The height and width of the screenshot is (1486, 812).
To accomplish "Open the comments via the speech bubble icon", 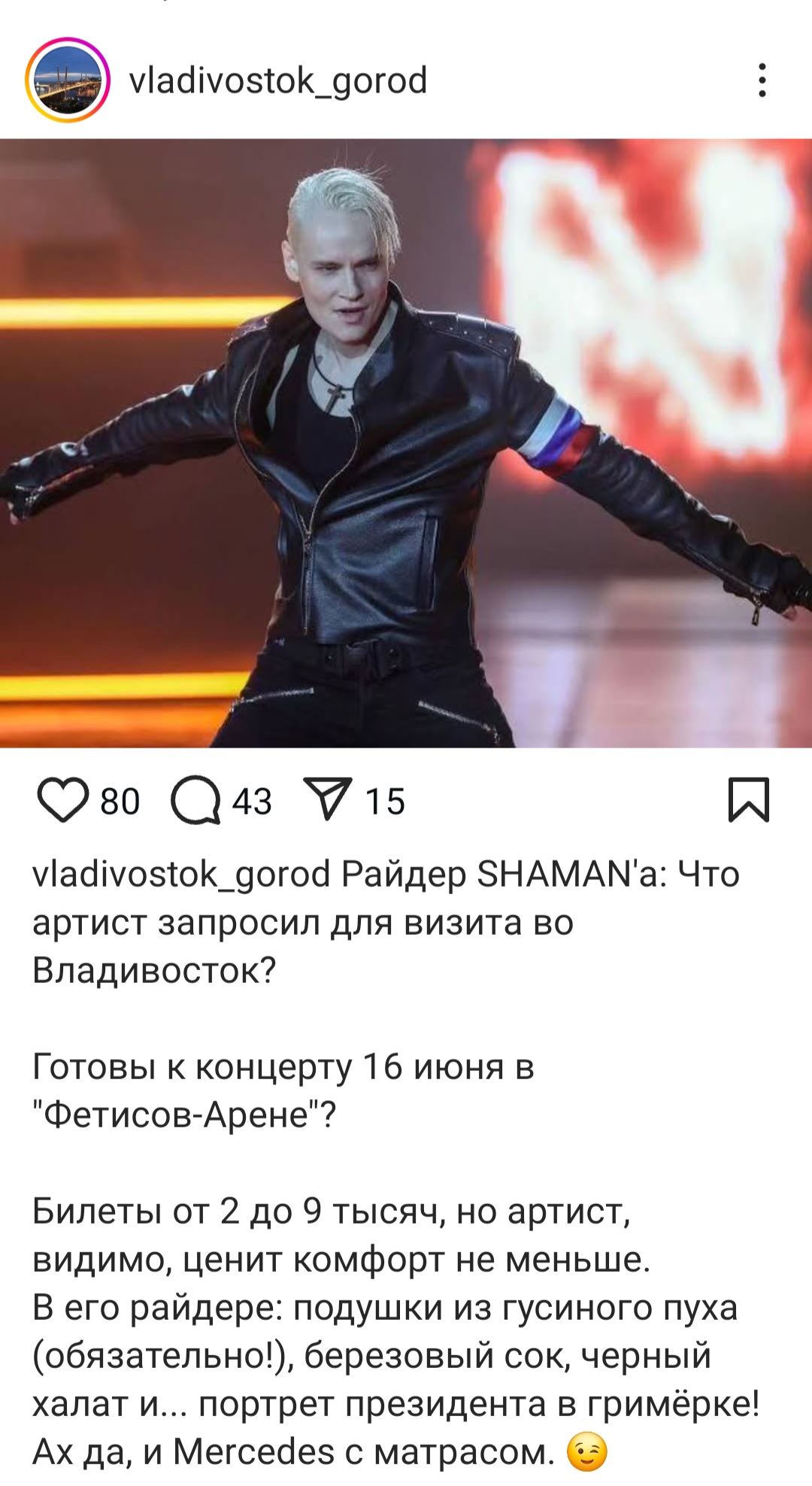I will [x=195, y=800].
